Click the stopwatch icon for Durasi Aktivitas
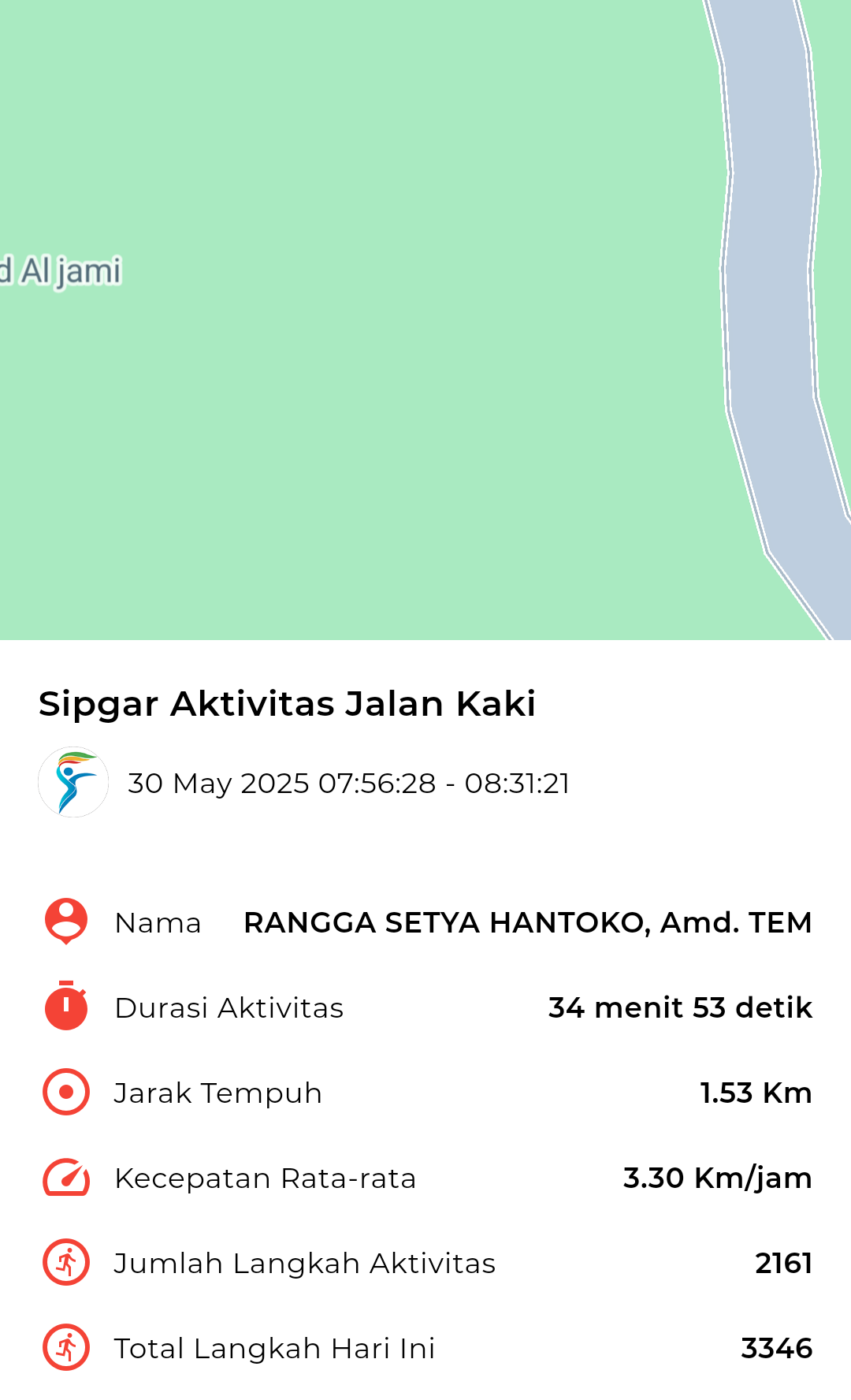The width and height of the screenshot is (851, 1400). (65, 1007)
